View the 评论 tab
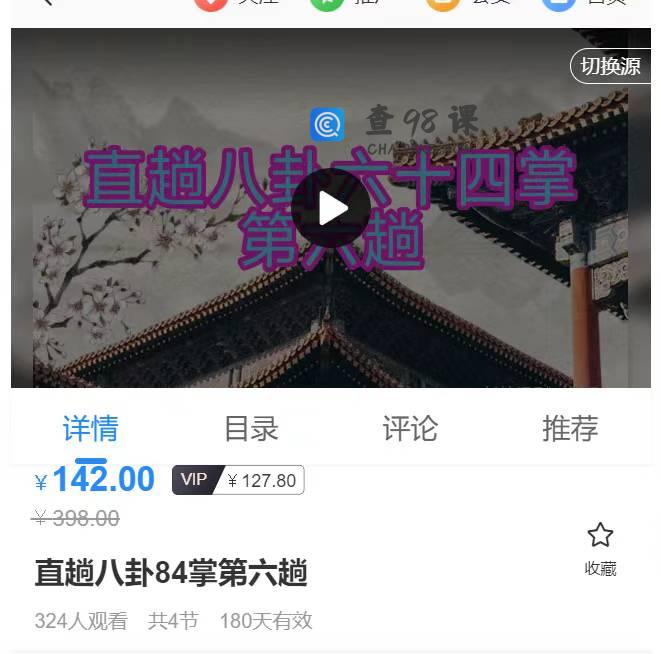Image resolution: width=661 pixels, height=654 pixels. (410, 428)
